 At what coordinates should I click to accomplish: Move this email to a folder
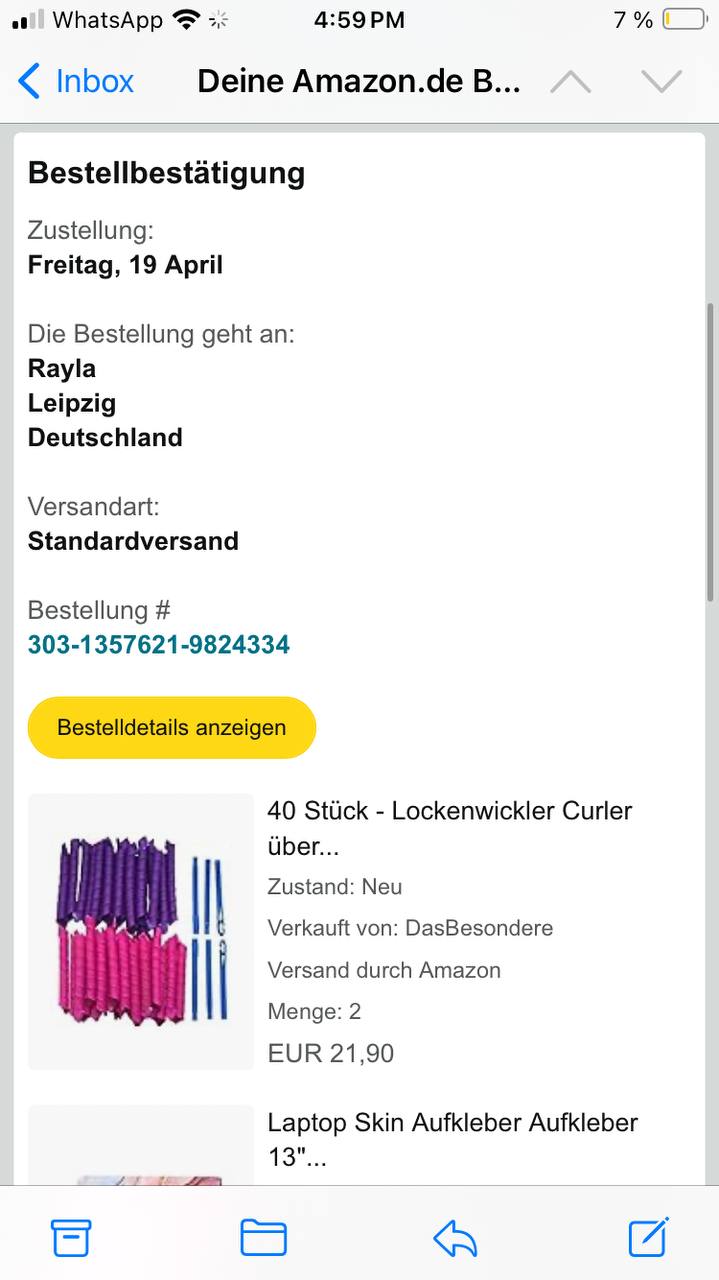[x=264, y=1238]
